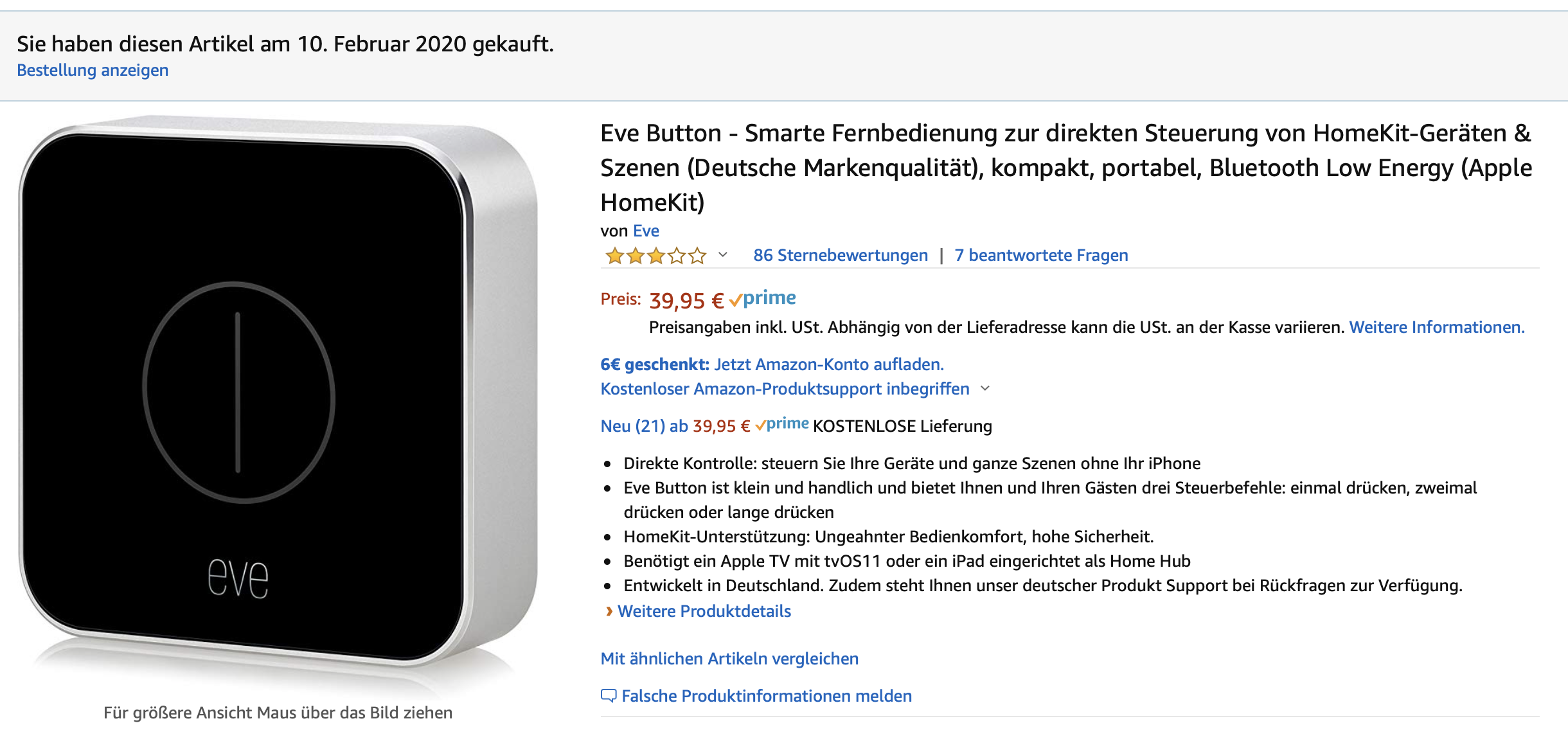The height and width of the screenshot is (730, 1568).
Task: Open the Eve Button product image
Action: coord(276,392)
